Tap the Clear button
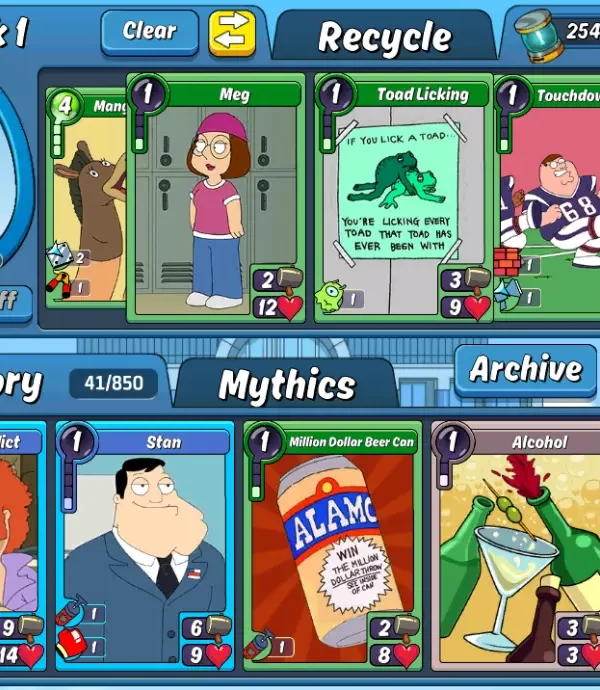 point(149,32)
